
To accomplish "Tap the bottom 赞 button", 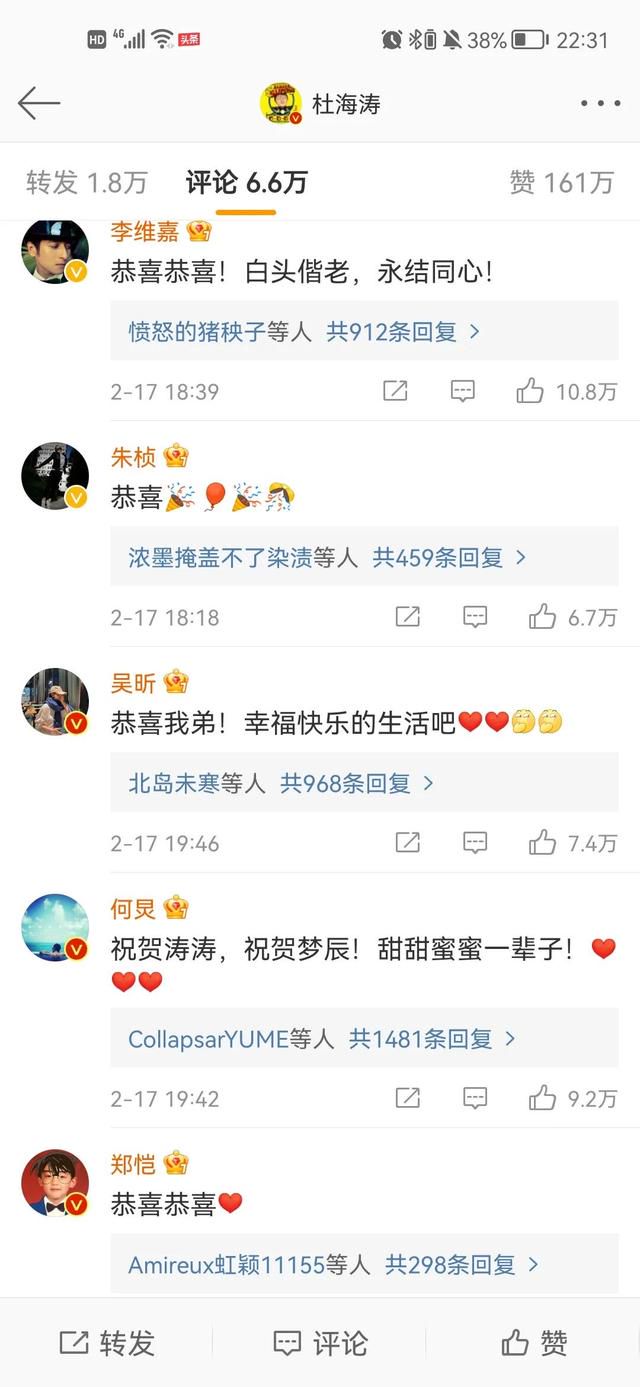I will point(534,1343).
